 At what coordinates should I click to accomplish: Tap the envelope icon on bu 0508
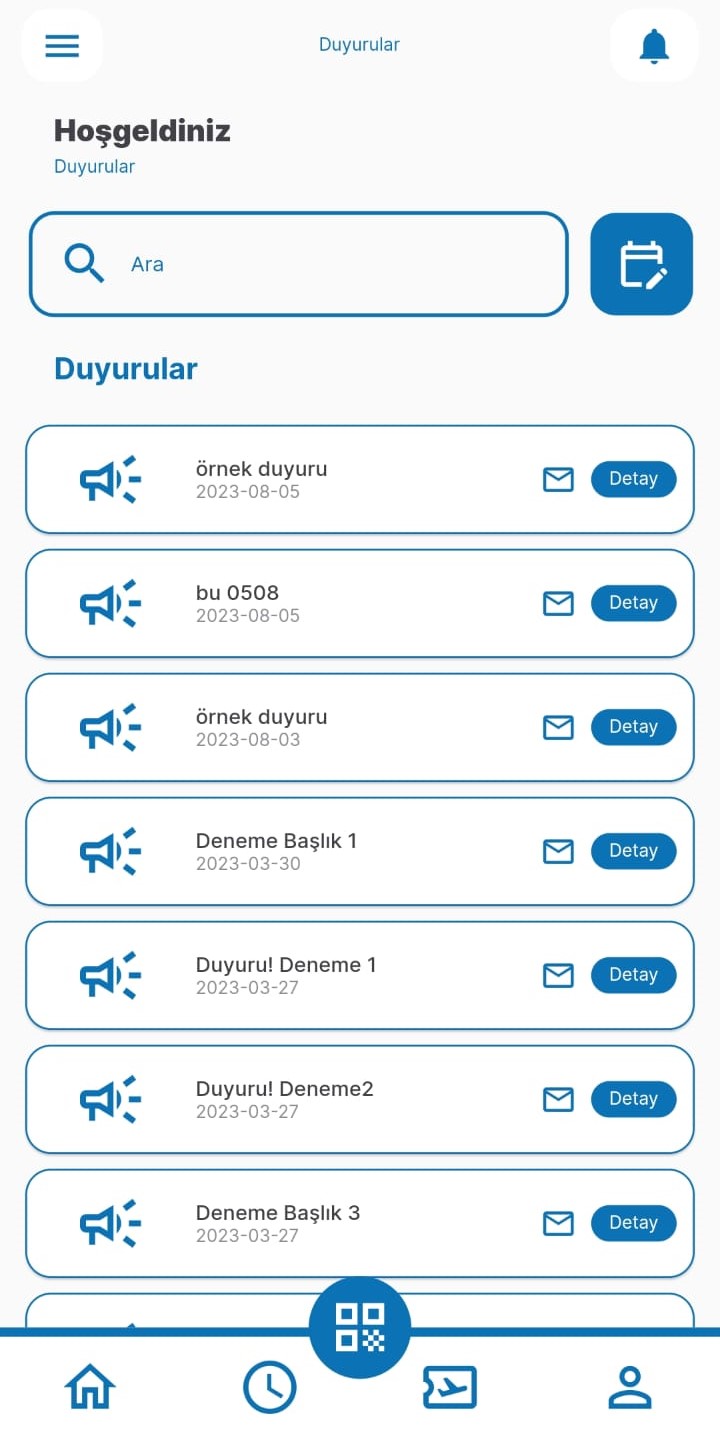point(558,603)
